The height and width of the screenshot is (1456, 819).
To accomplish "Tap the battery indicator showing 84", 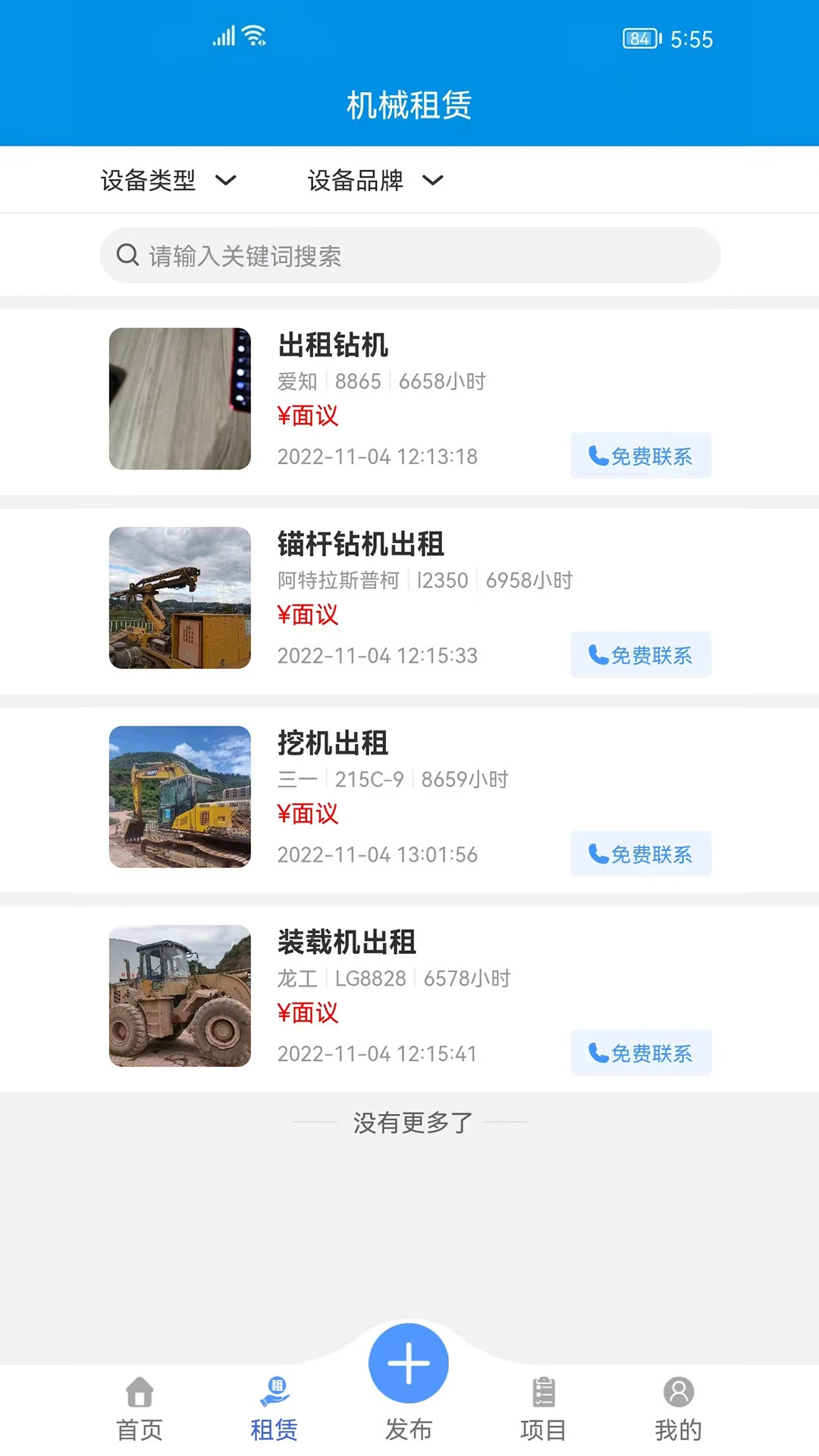I will pyautogui.click(x=639, y=38).
